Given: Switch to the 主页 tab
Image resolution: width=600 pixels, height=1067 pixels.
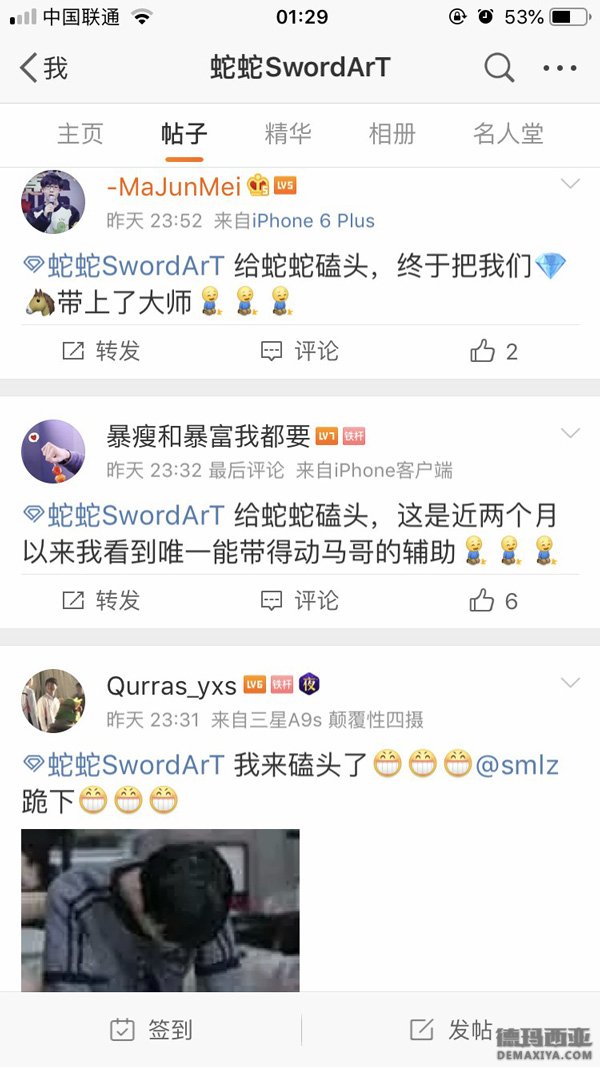Looking at the screenshot, I should [x=80, y=133].
